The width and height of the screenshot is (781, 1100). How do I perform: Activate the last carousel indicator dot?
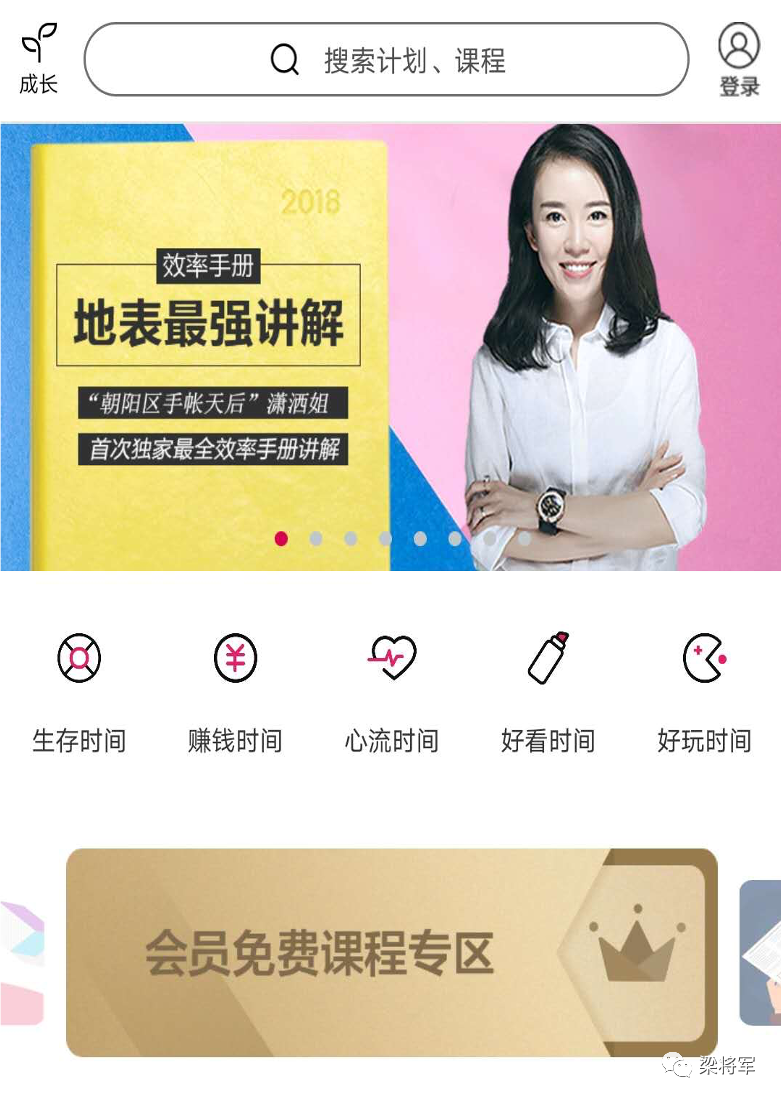(x=524, y=538)
